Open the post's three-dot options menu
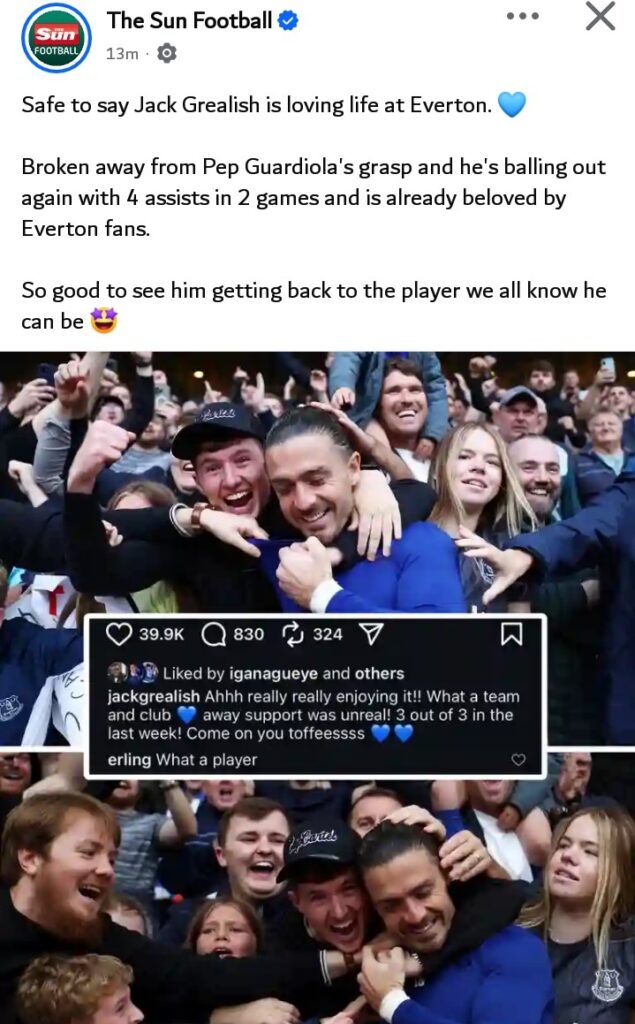Viewport: 635px width, 1024px height. tap(523, 16)
